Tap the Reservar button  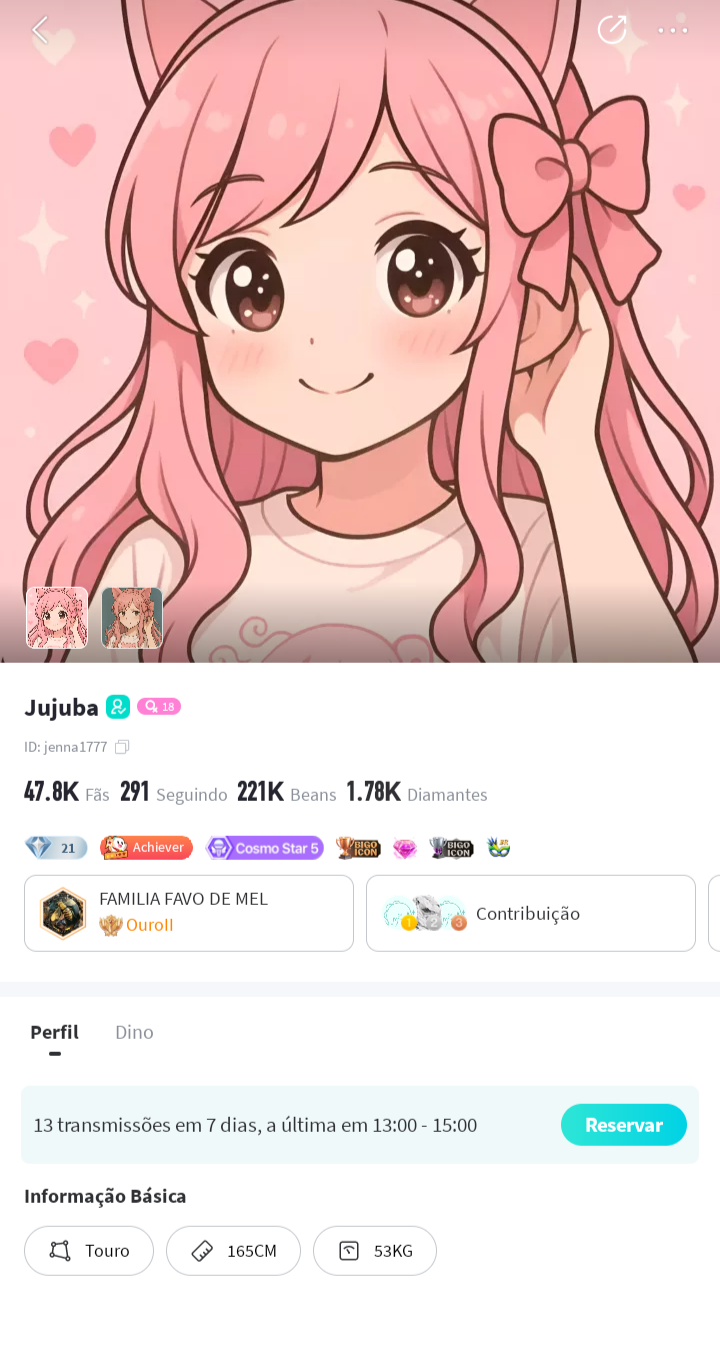point(623,1125)
